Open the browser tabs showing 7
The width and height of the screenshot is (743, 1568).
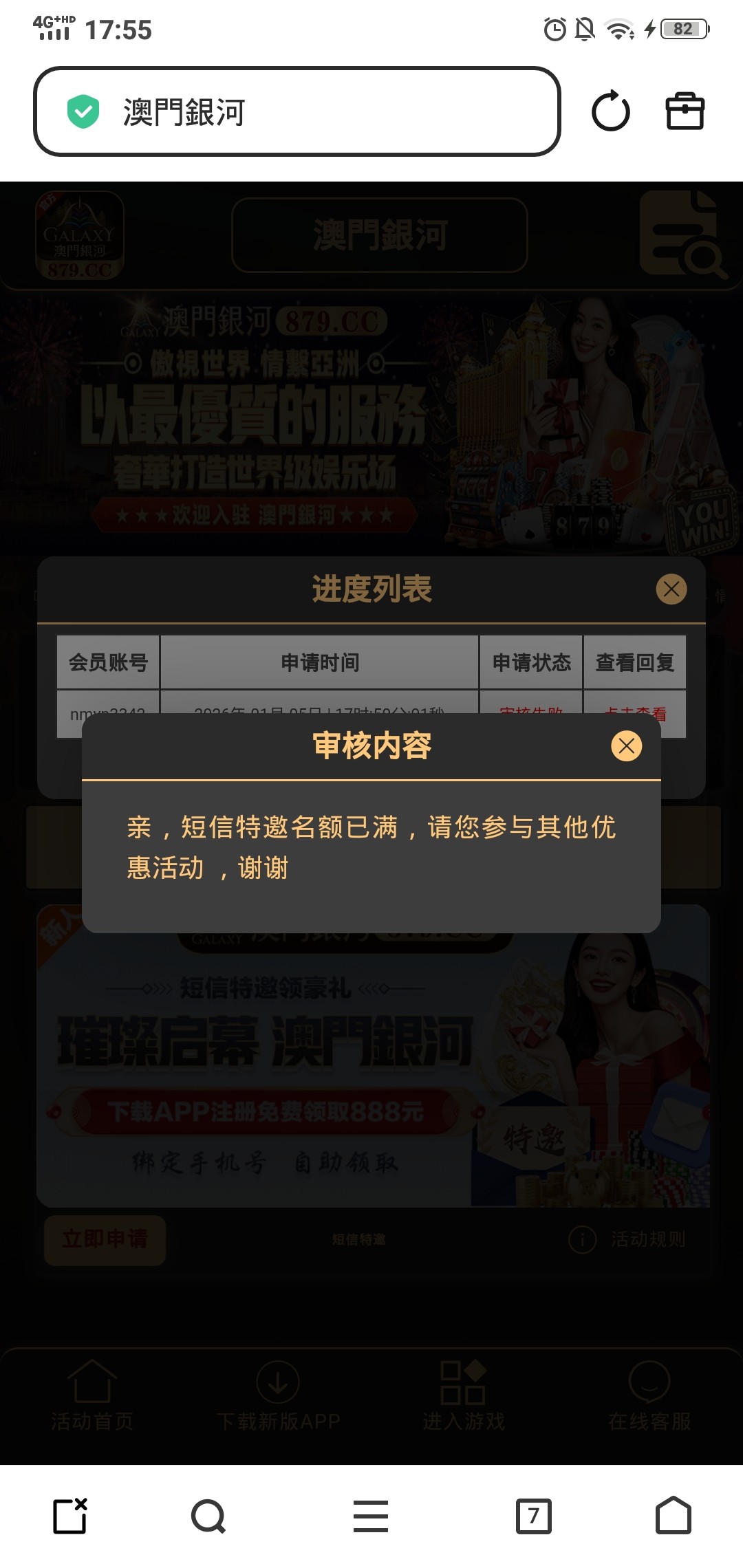[x=533, y=1516]
